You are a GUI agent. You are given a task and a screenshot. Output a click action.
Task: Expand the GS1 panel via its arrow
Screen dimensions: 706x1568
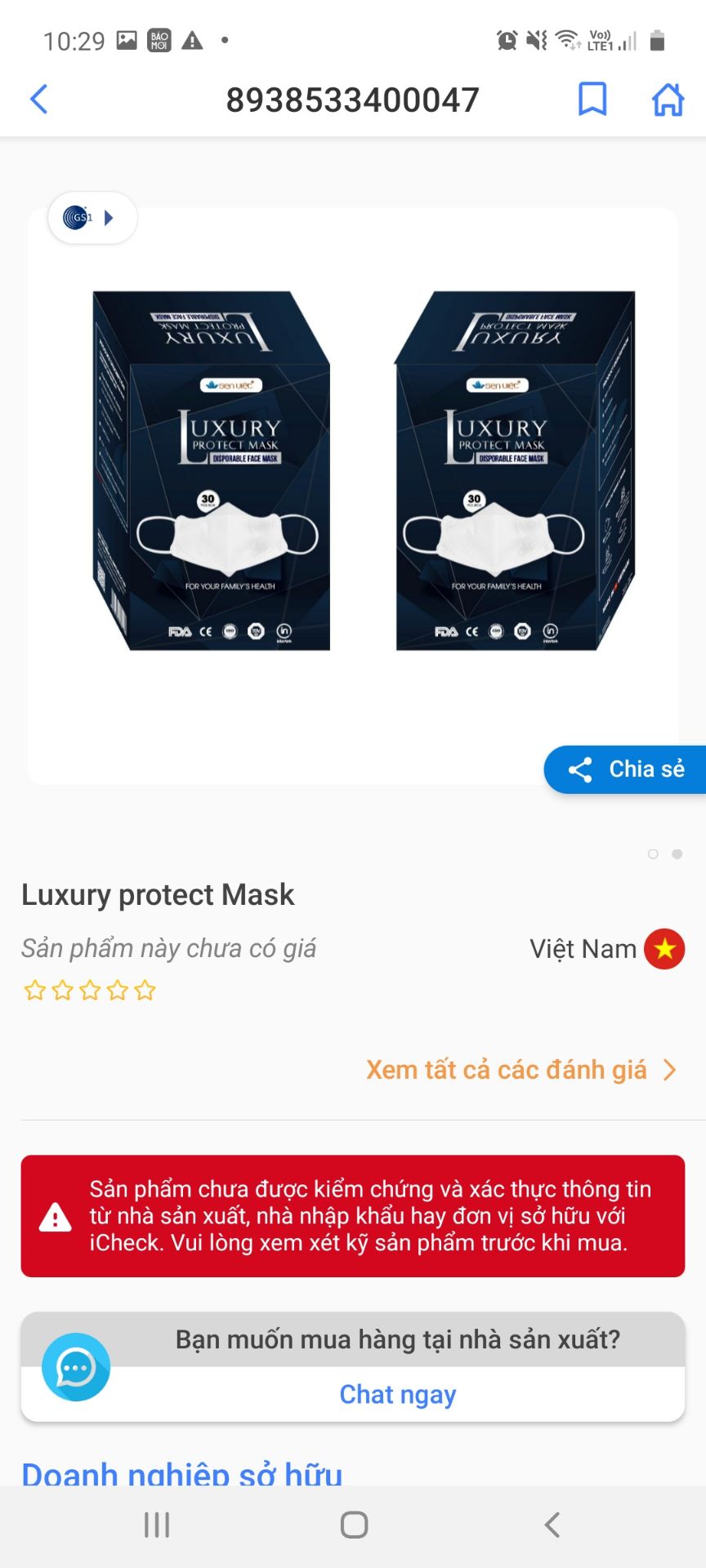tap(110, 217)
